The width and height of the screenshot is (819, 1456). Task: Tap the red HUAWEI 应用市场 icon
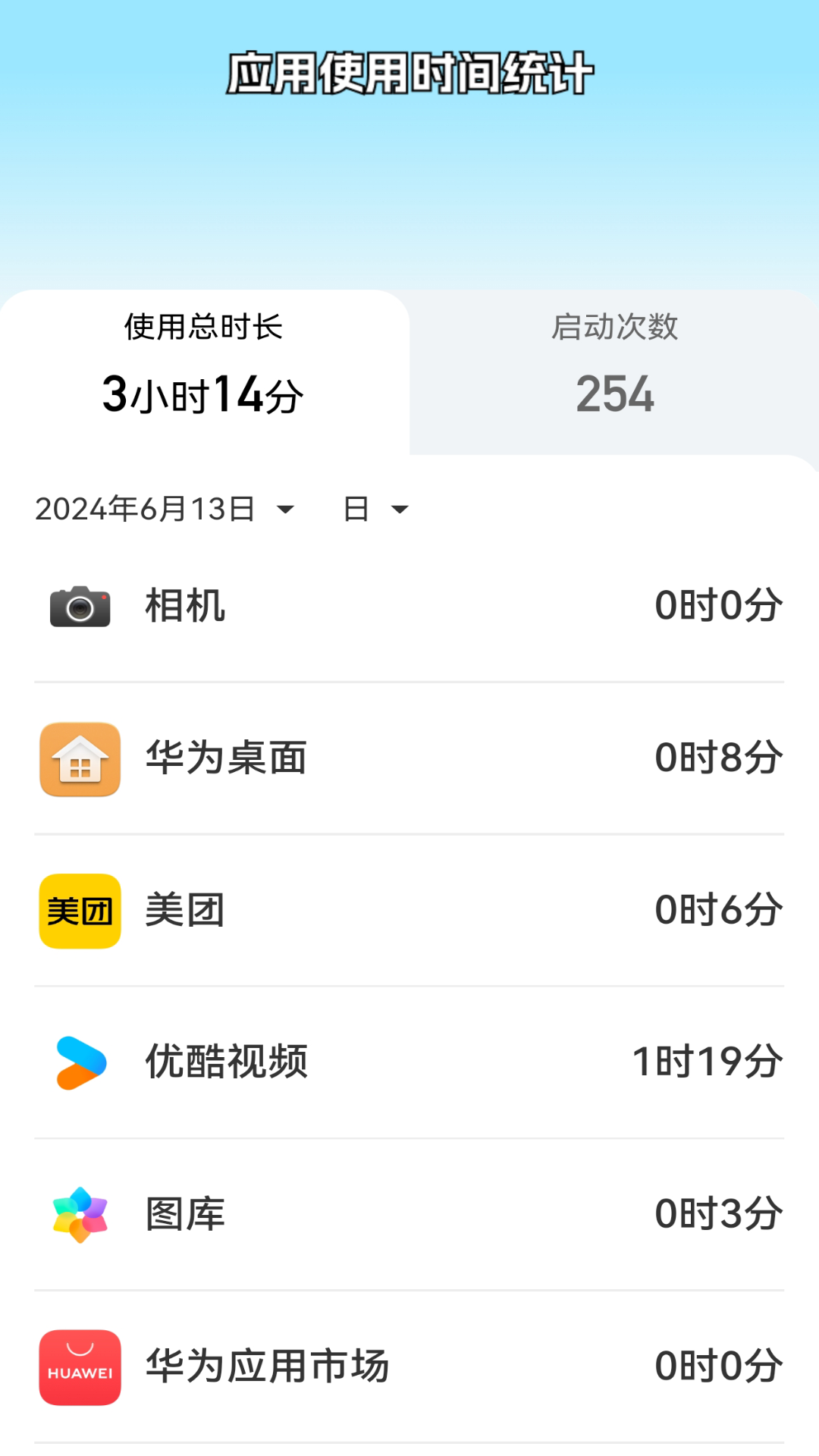point(79,1367)
